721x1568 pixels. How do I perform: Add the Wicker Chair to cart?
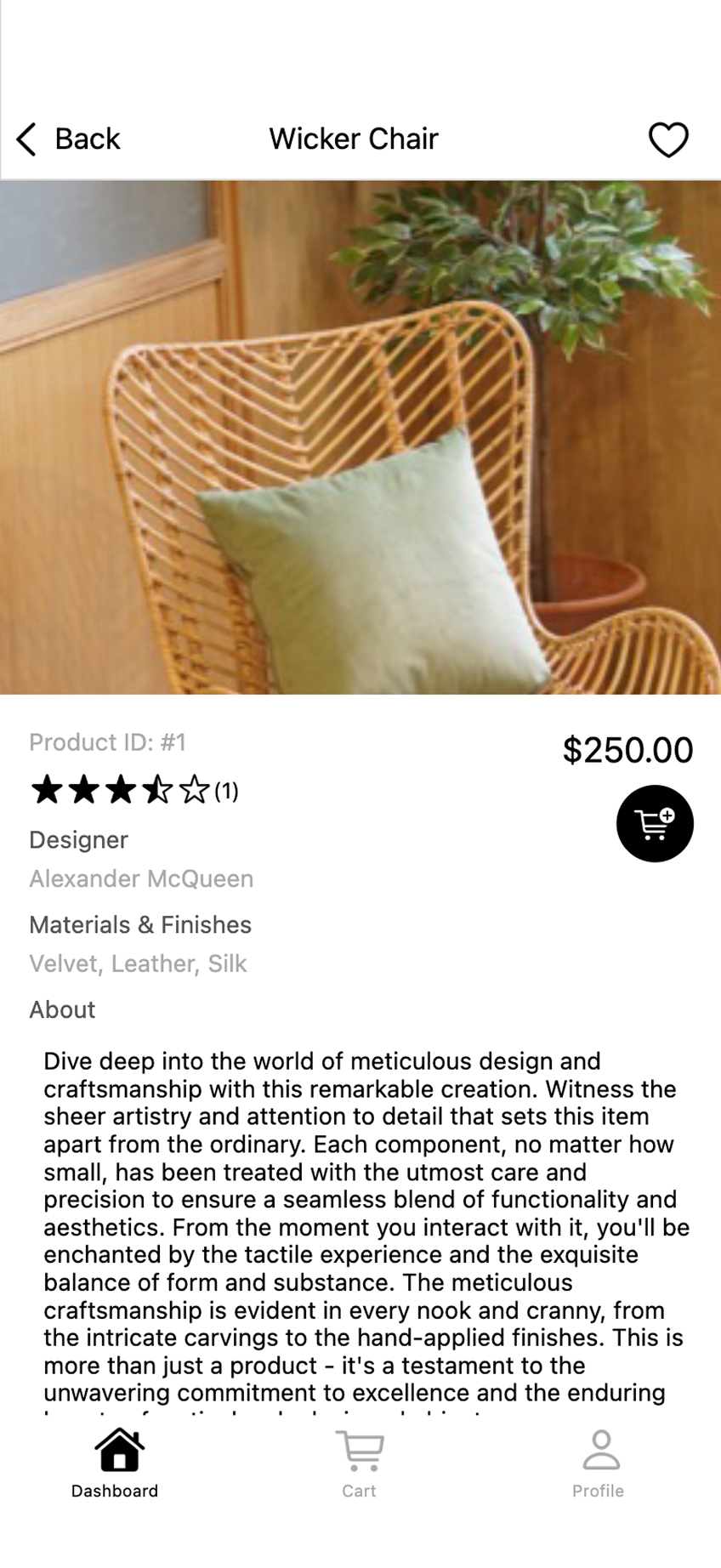tap(655, 823)
